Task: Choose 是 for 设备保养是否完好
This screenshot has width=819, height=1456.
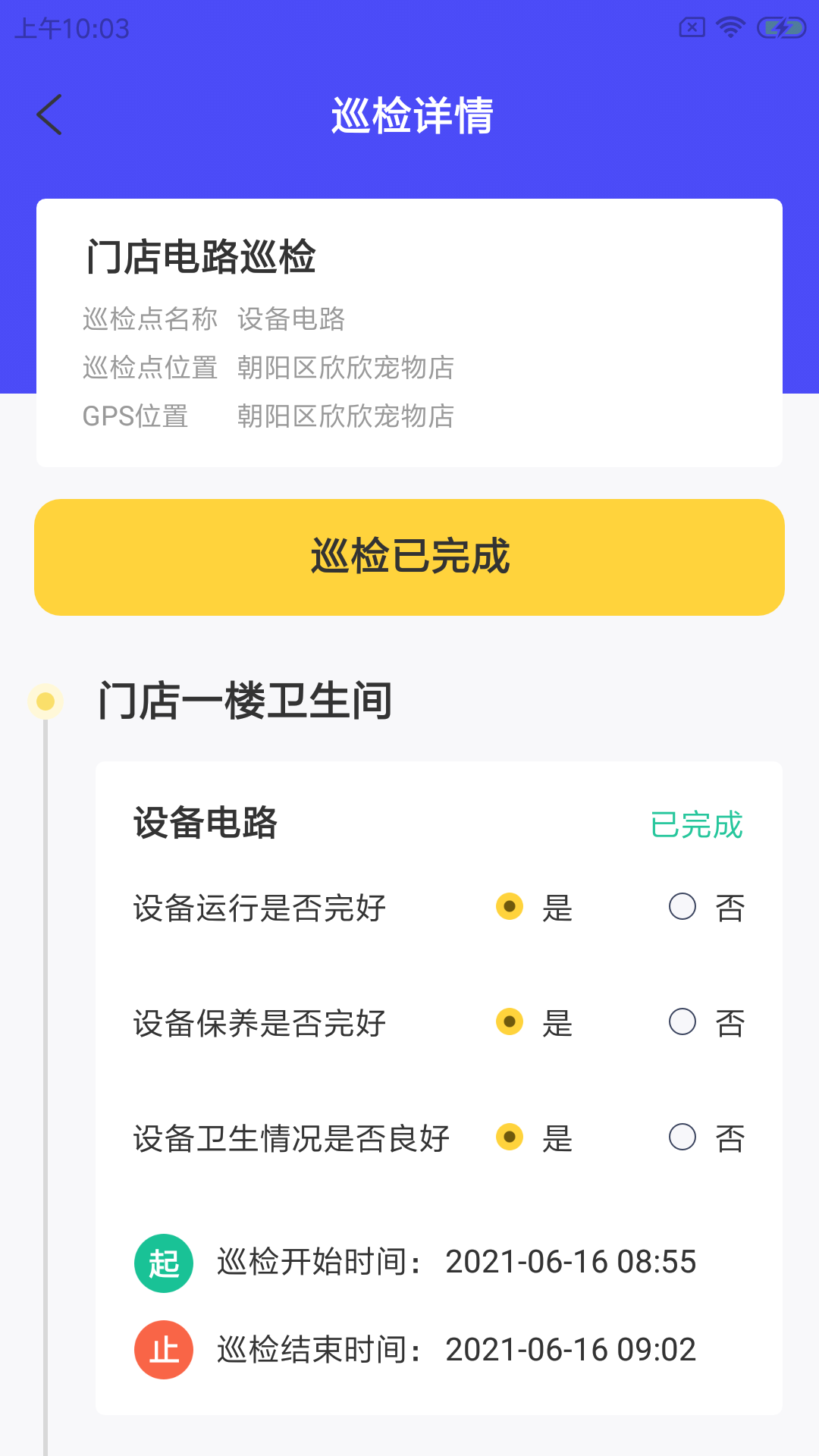Action: coord(510,1021)
